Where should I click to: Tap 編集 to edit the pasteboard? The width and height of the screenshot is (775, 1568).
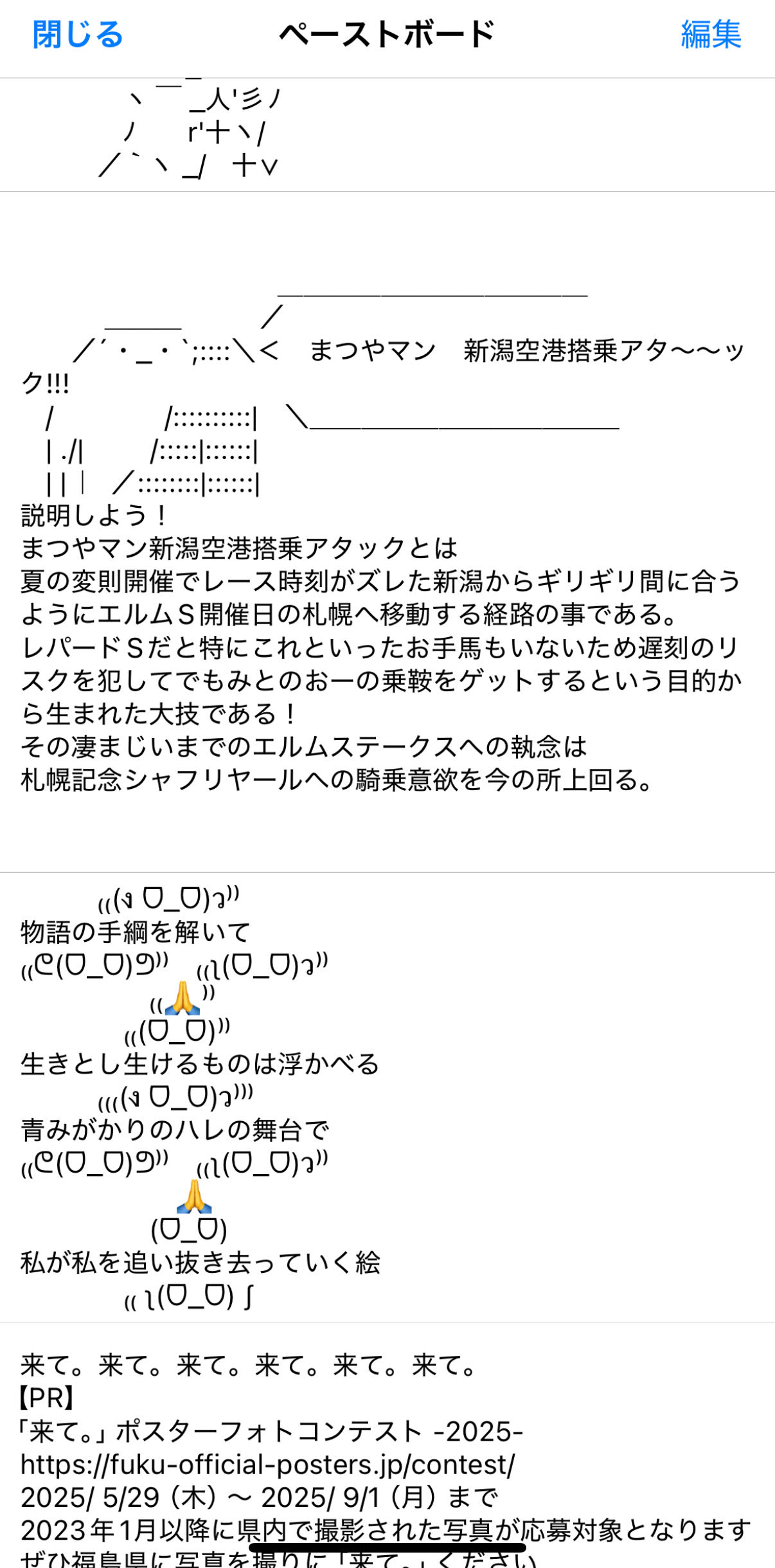coord(711,35)
